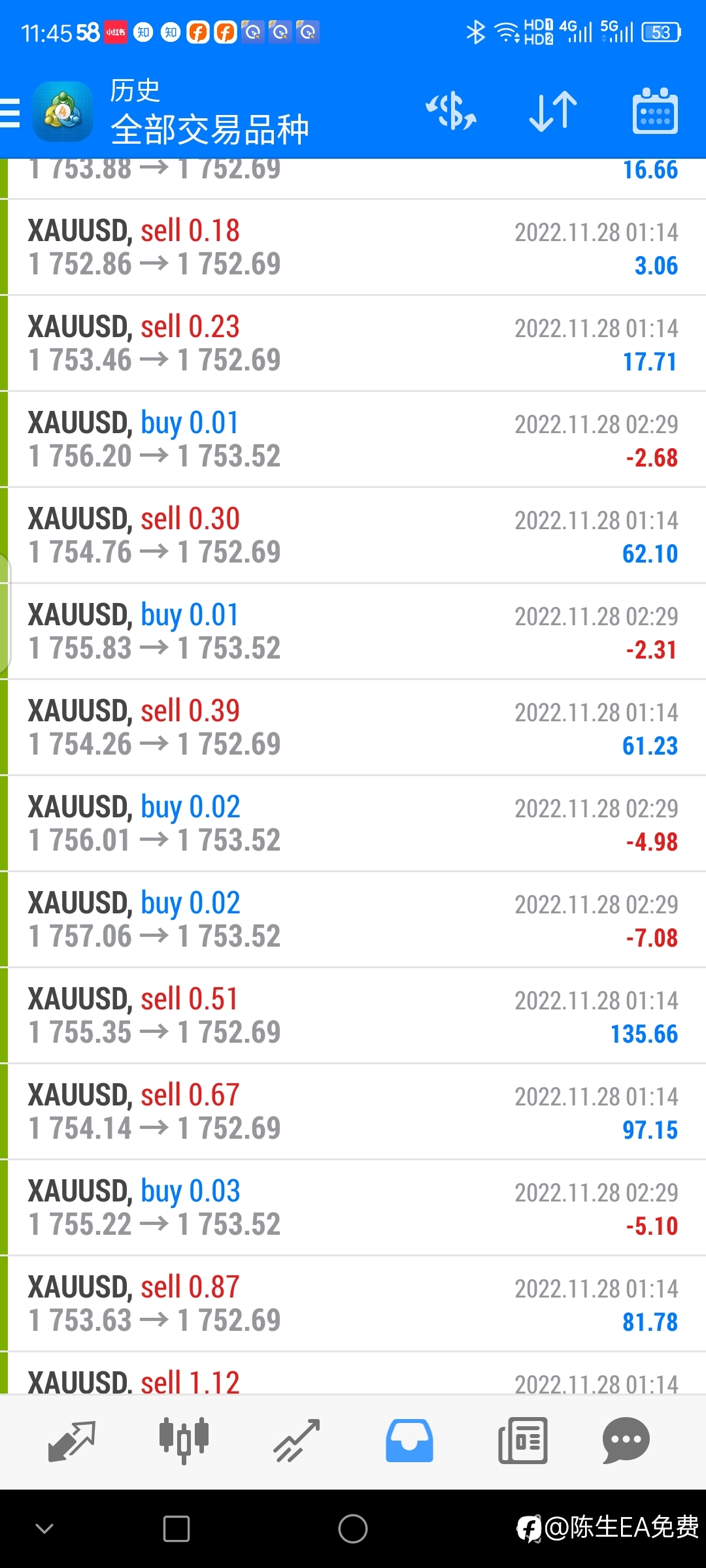
Task: Open the calendar date range picker
Action: 655,111
